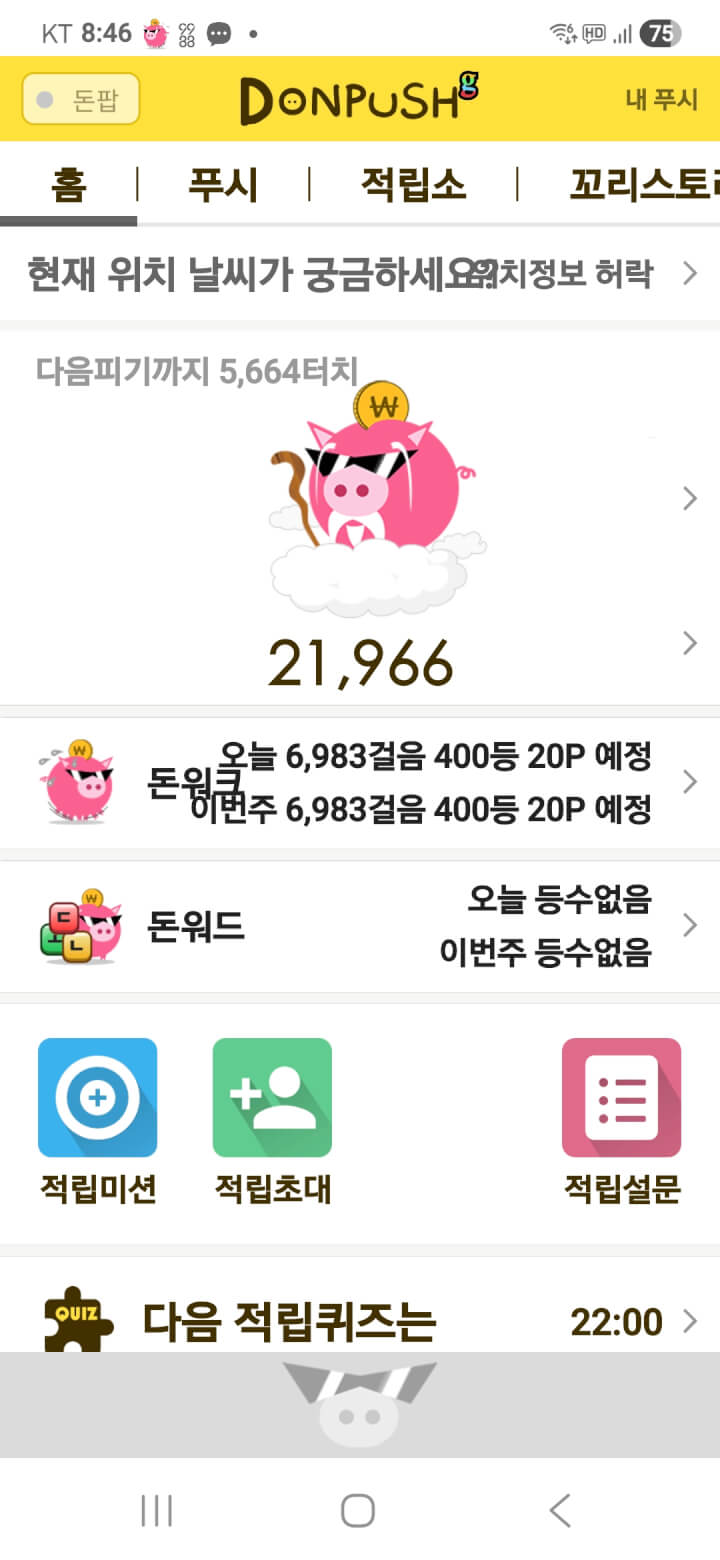The image size is (720, 1560).
Task: Open recent apps from navigation bar
Action: coord(157,1510)
